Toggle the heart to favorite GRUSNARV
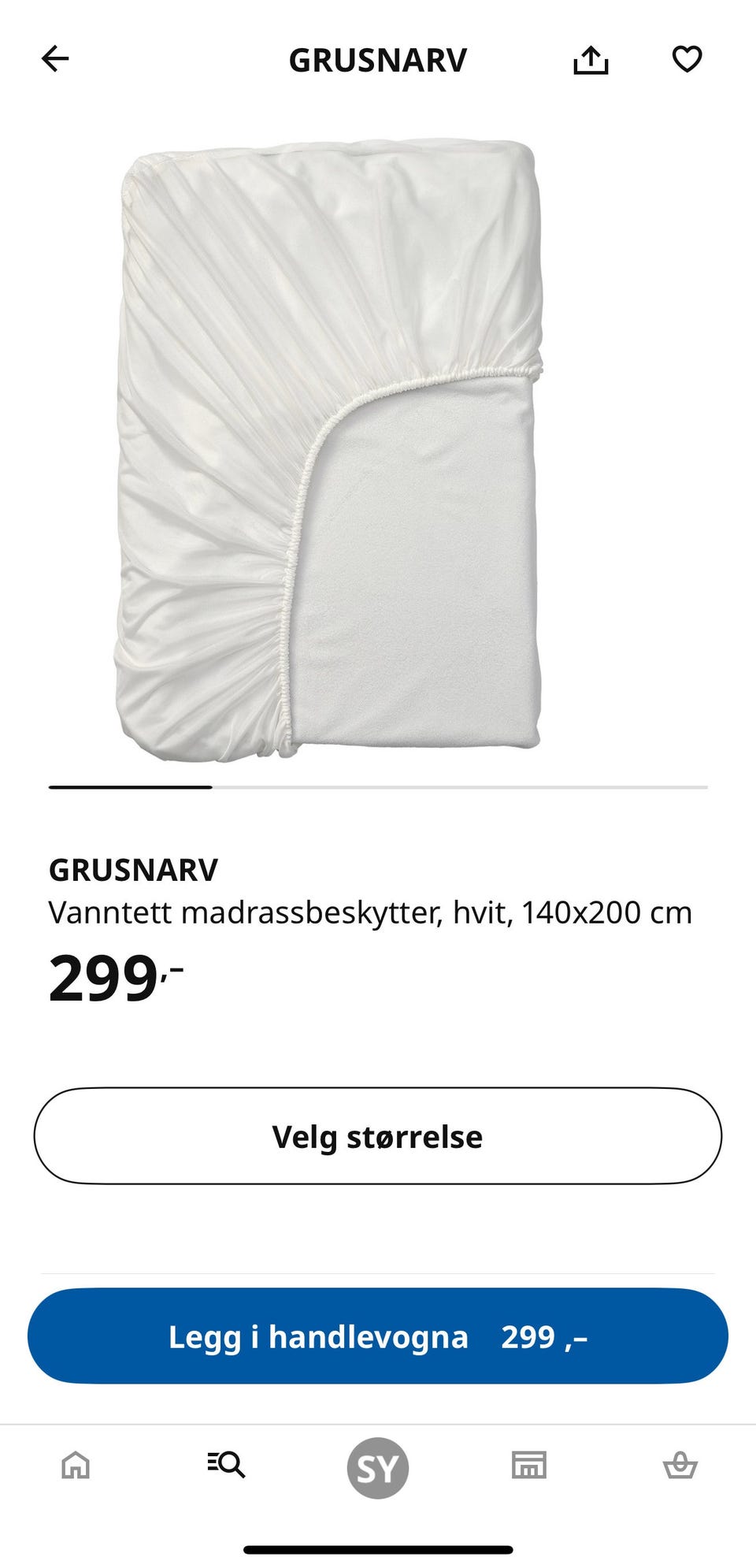Screen dimensions: 756x1568 687,59
